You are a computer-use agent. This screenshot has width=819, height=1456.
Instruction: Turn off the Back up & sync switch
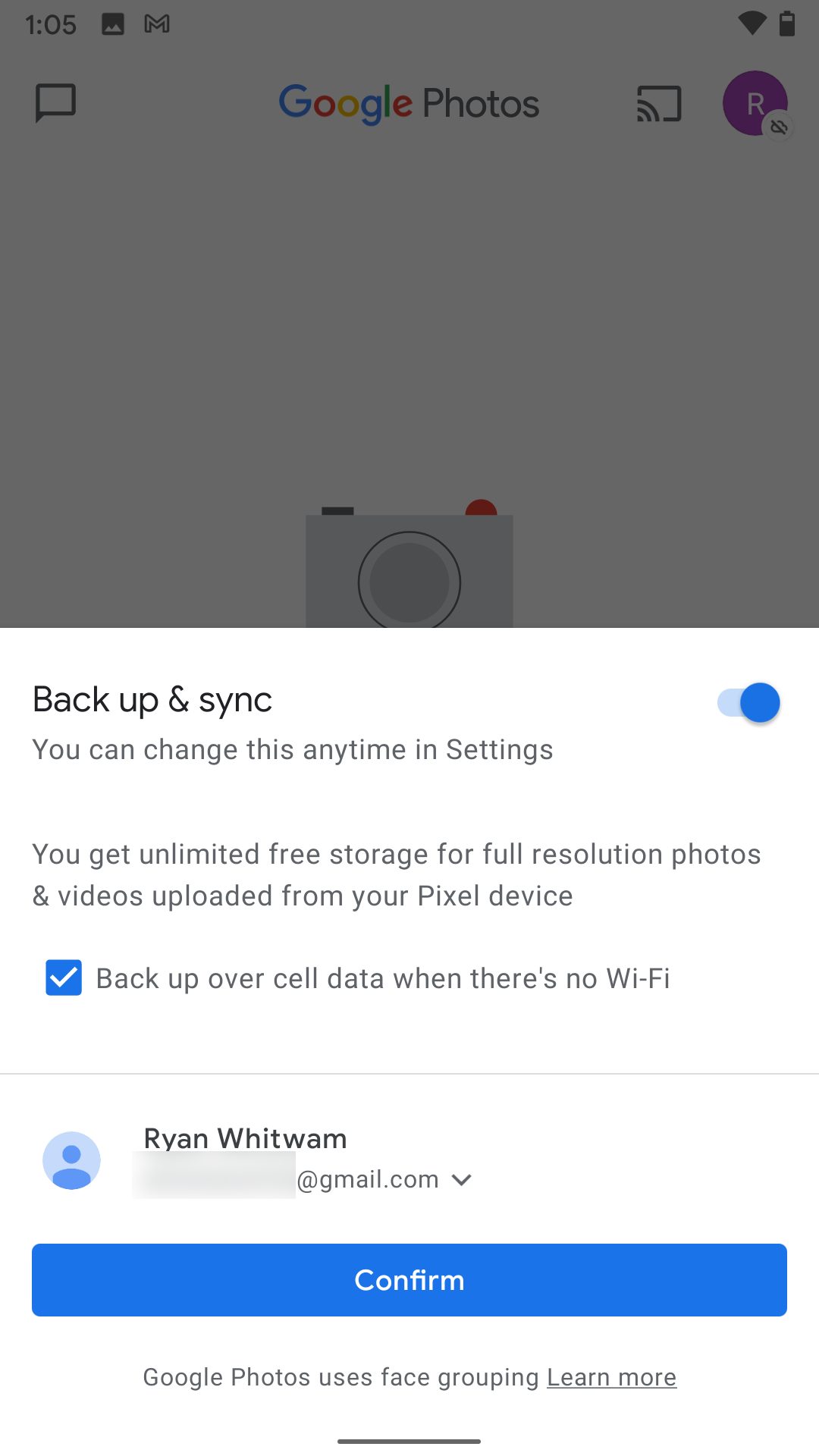click(x=748, y=702)
